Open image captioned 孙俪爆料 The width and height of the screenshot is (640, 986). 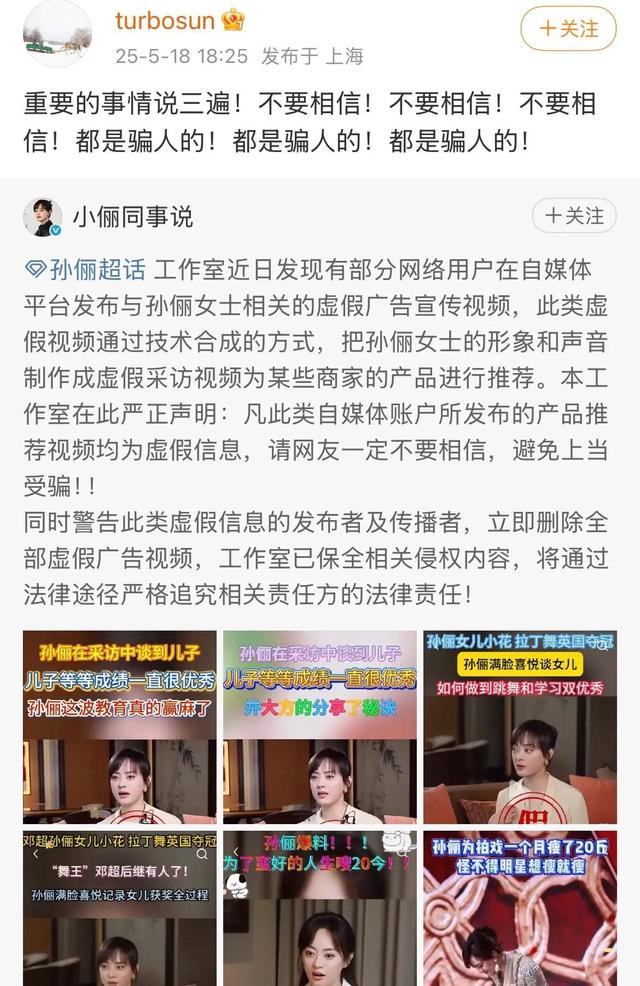click(319, 906)
